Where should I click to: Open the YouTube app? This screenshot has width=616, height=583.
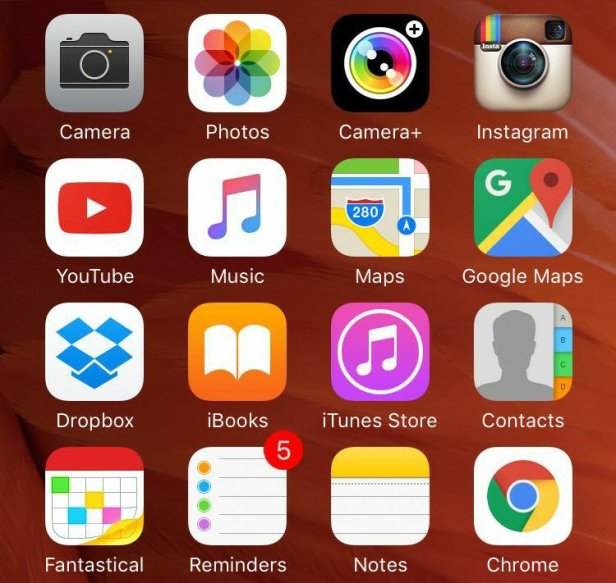[95, 208]
